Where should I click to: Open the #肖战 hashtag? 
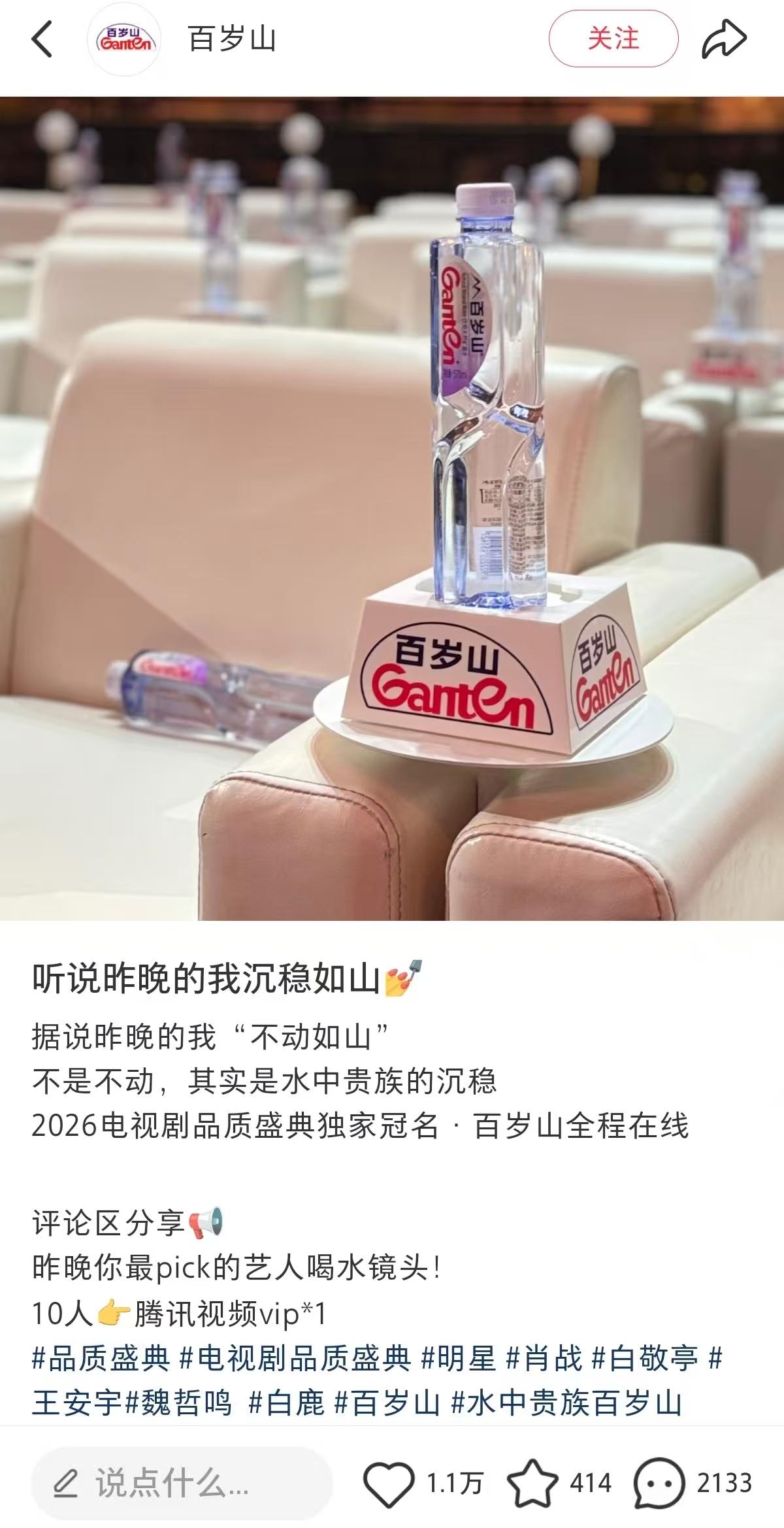tap(544, 1359)
